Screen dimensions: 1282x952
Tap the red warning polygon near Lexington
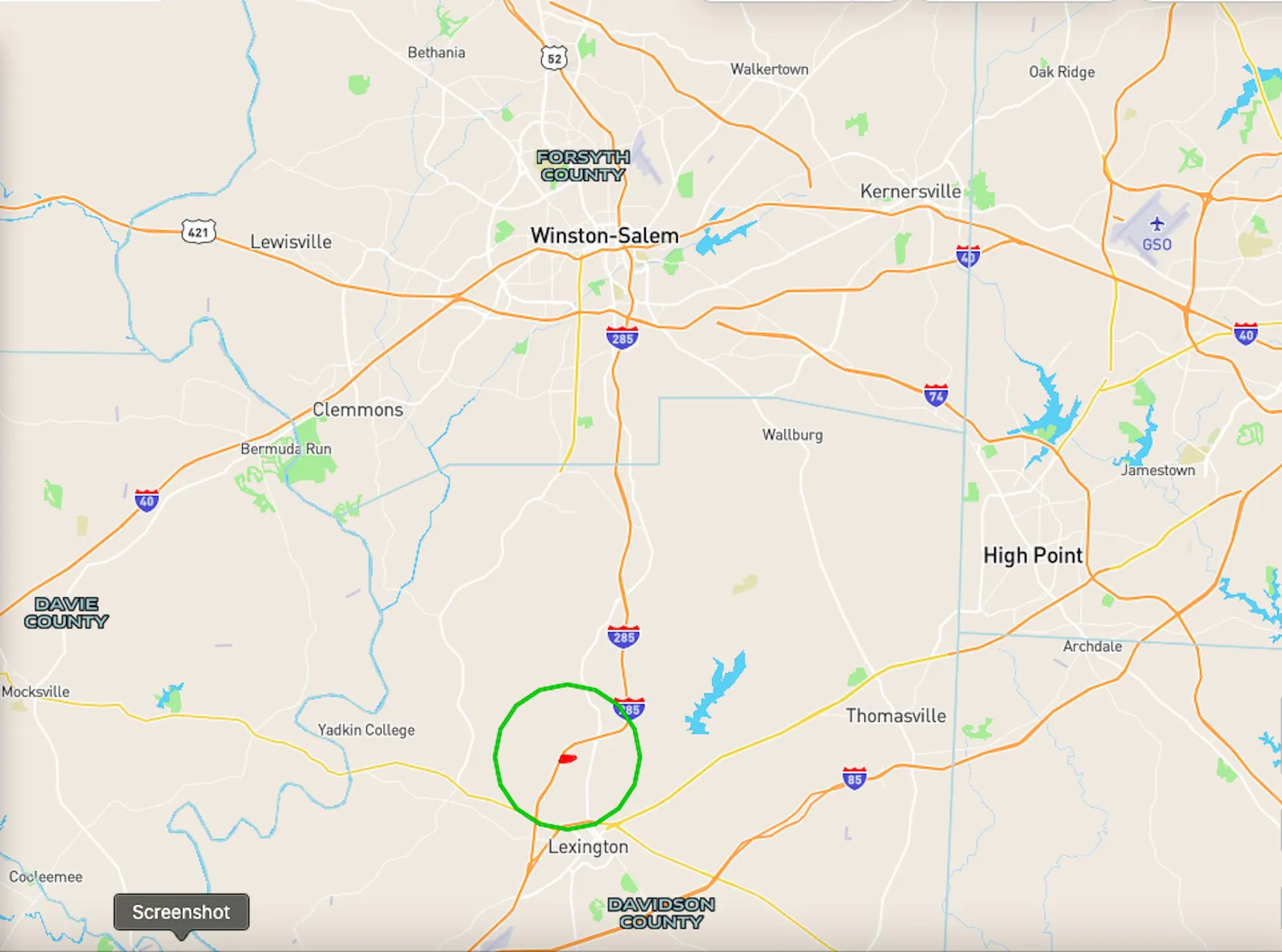point(567,758)
